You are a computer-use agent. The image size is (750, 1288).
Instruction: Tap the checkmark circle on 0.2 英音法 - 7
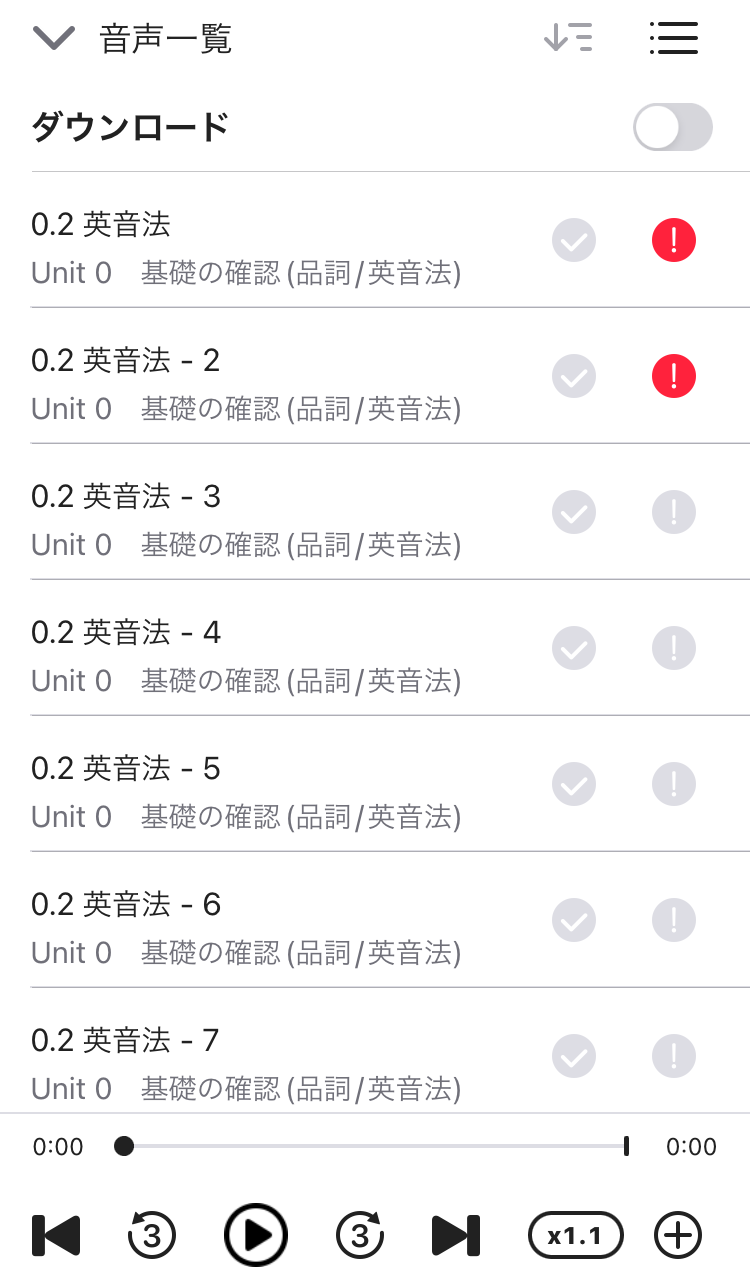[x=574, y=1056]
